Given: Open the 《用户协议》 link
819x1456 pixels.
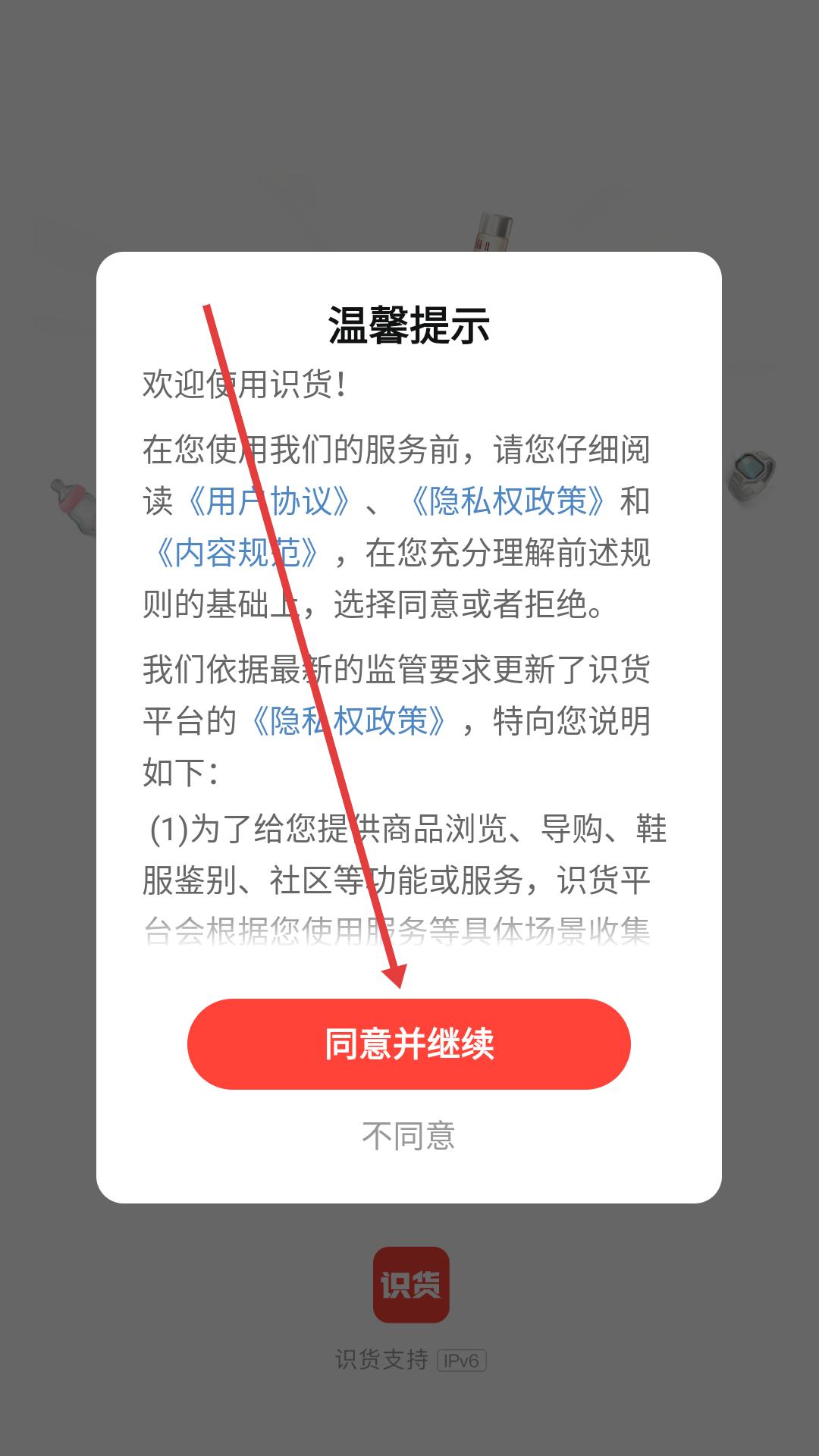Looking at the screenshot, I should pos(269,501).
